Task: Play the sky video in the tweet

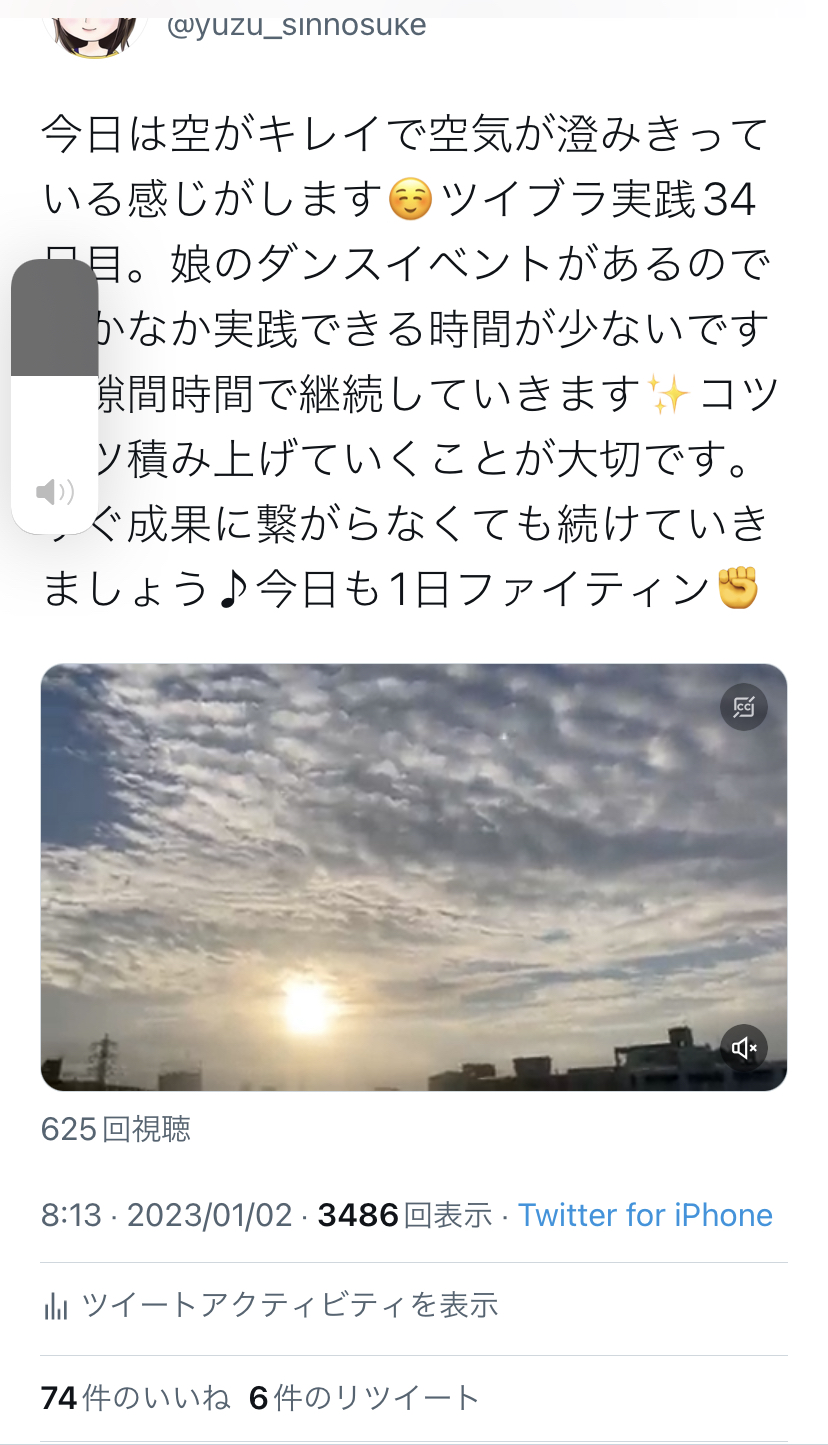Action: pos(414,877)
